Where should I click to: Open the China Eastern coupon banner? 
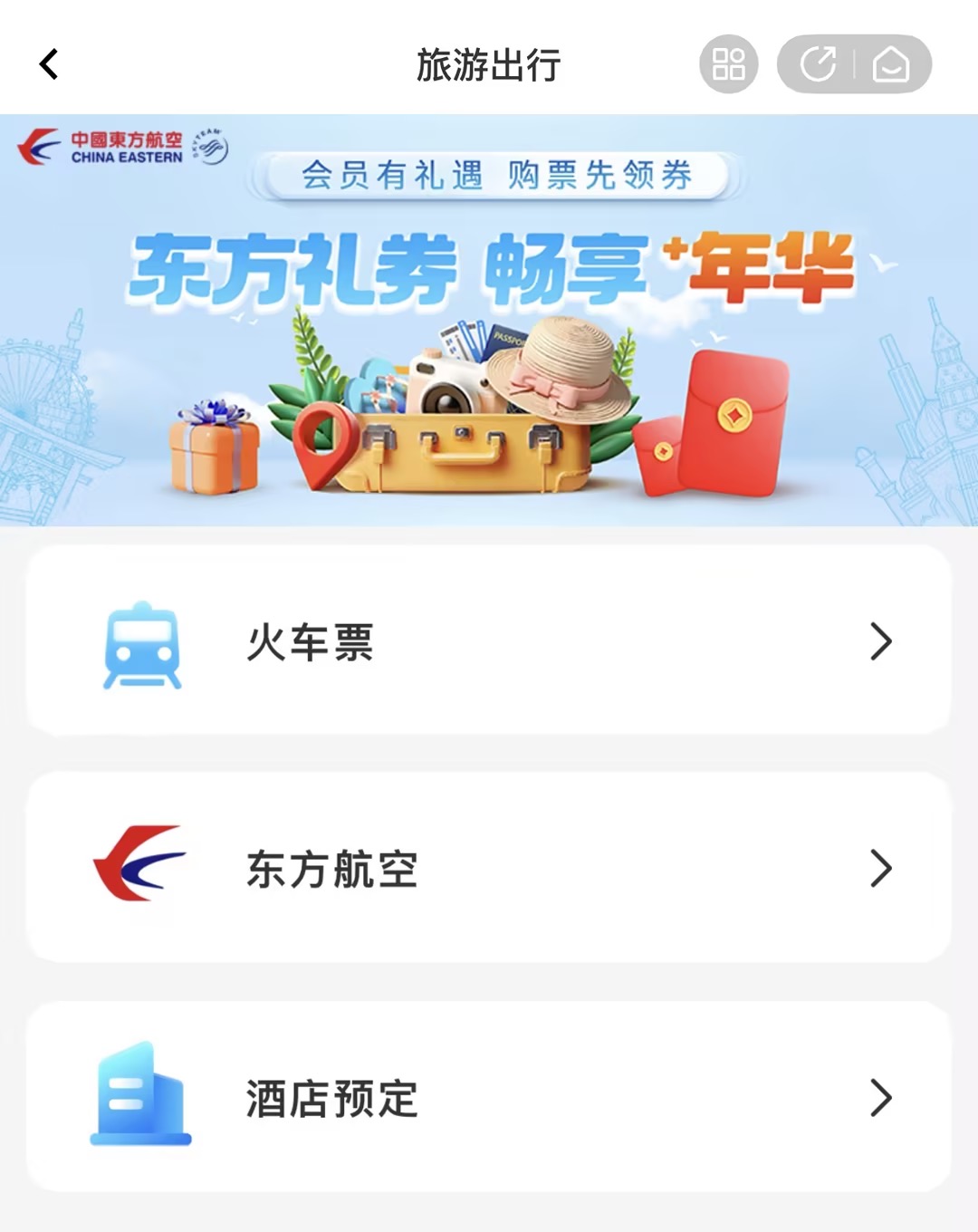tap(489, 320)
